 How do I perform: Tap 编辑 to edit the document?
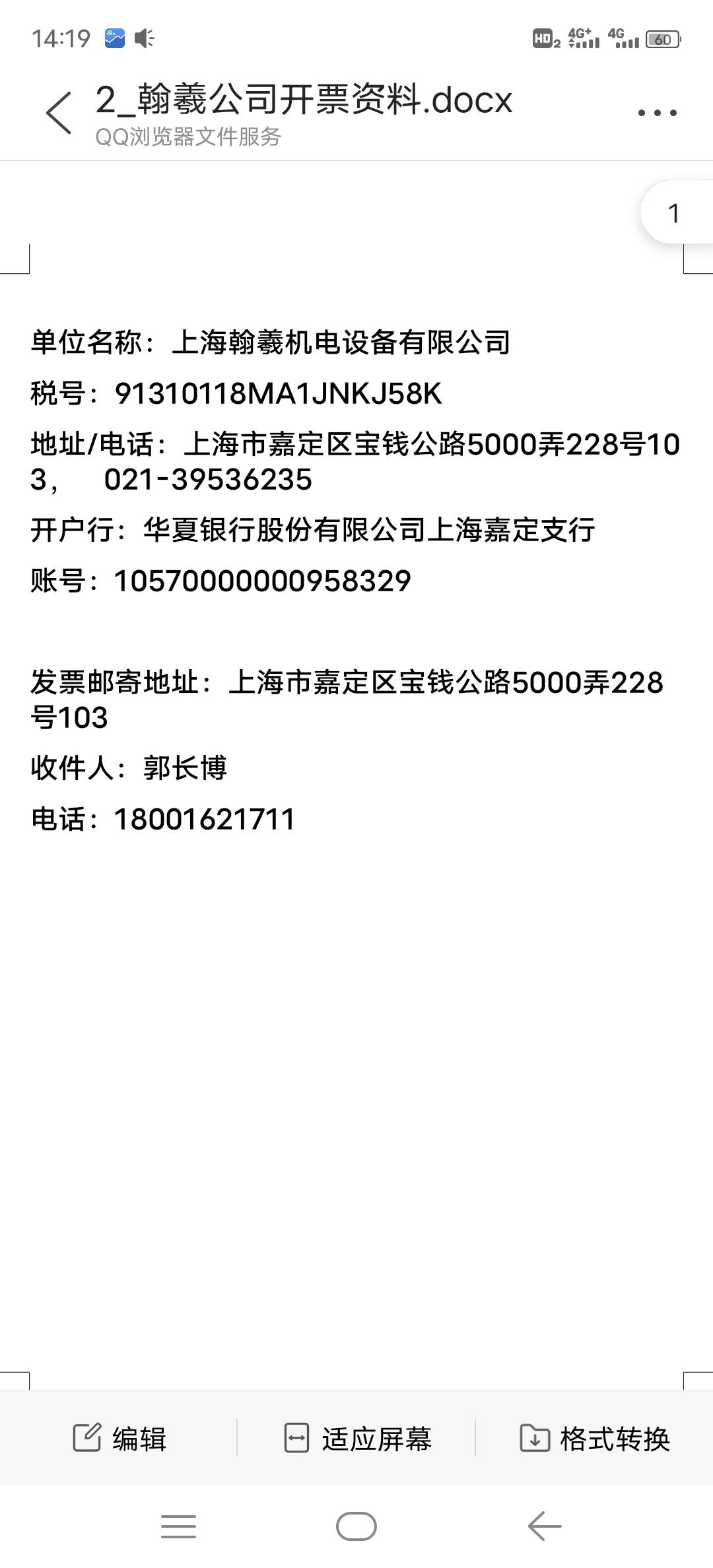(119, 1438)
